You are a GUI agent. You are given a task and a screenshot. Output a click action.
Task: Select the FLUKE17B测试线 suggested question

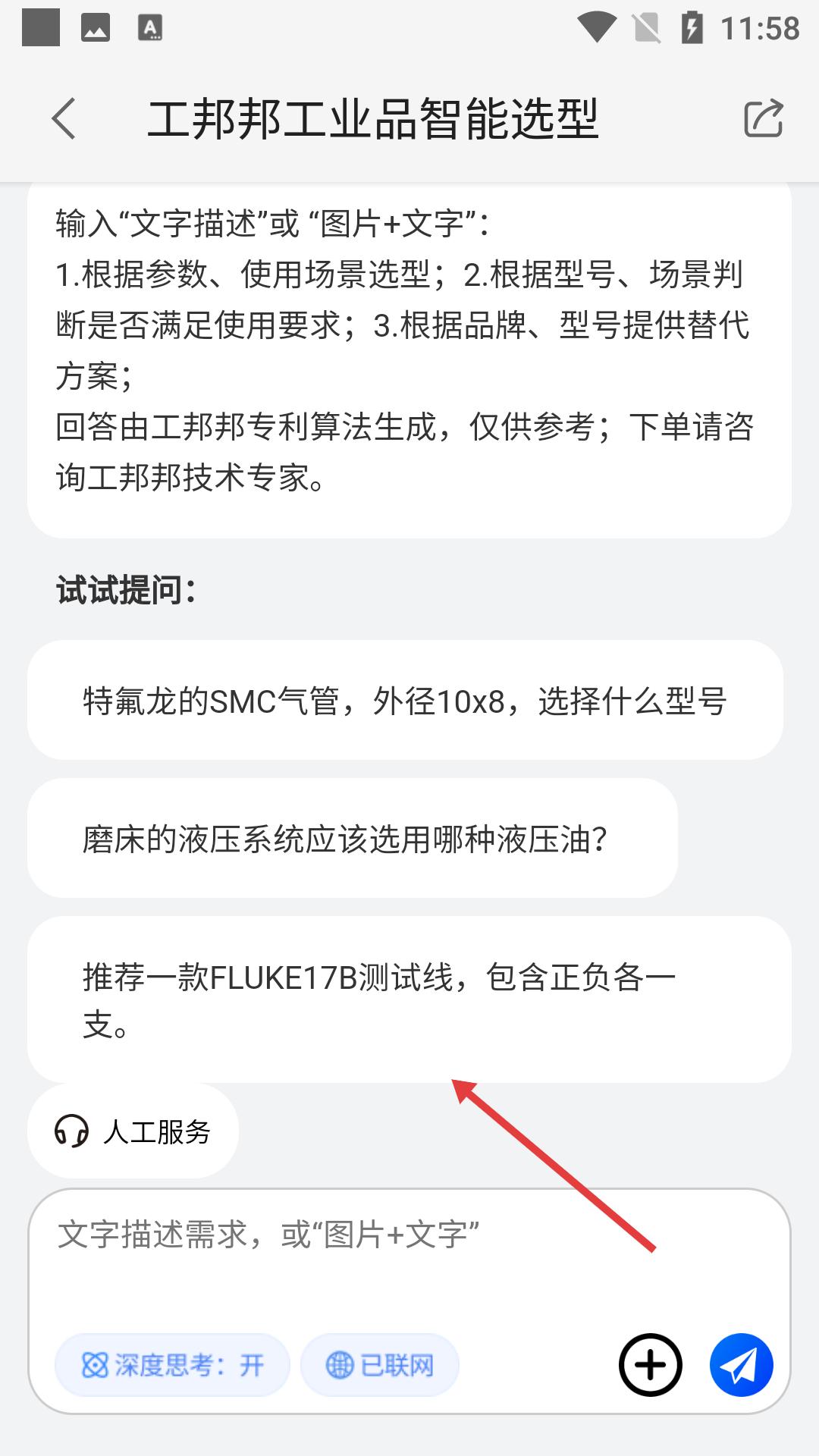[x=409, y=999]
